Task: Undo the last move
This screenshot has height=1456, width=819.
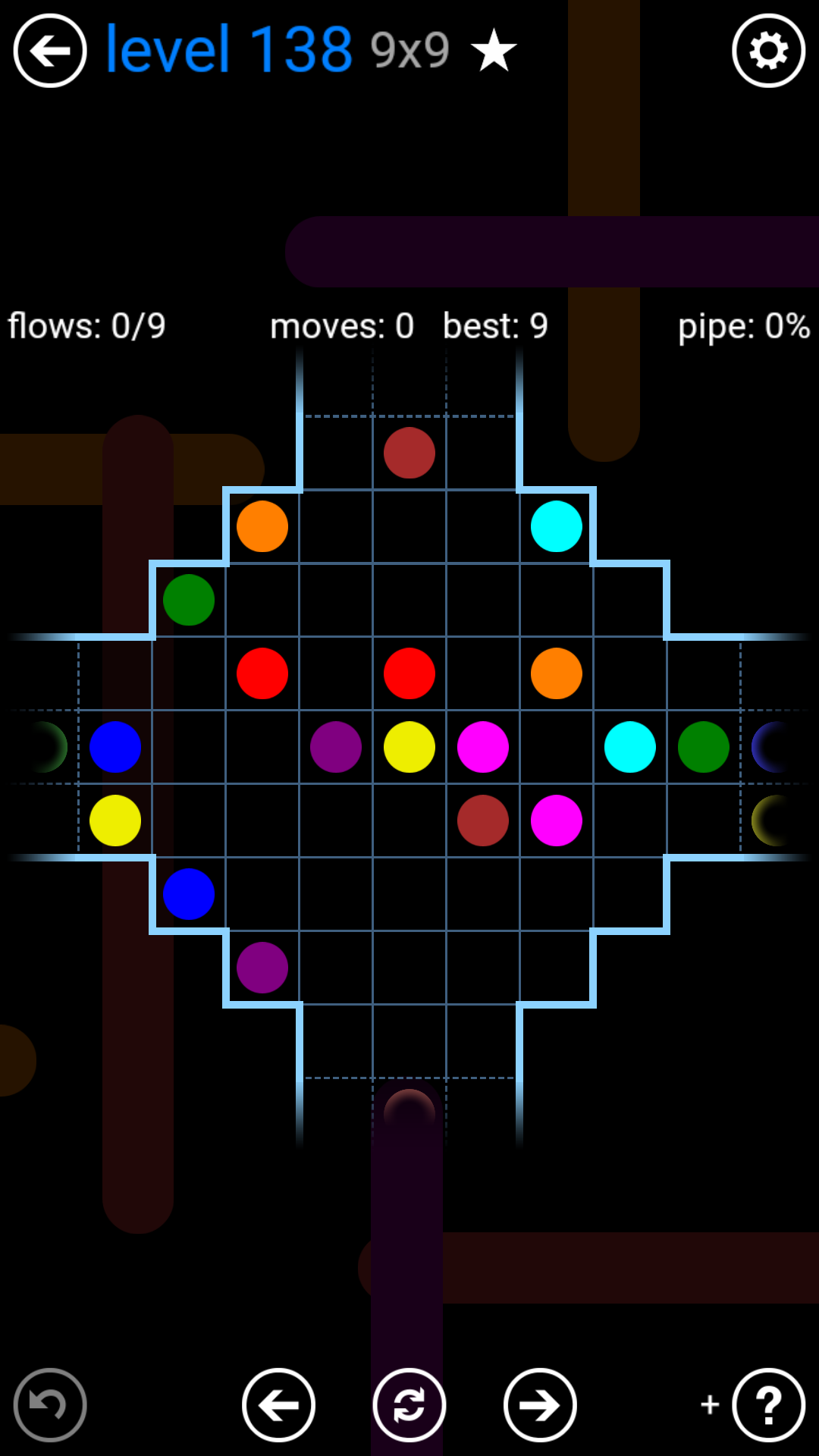Action: pyautogui.click(x=50, y=1404)
